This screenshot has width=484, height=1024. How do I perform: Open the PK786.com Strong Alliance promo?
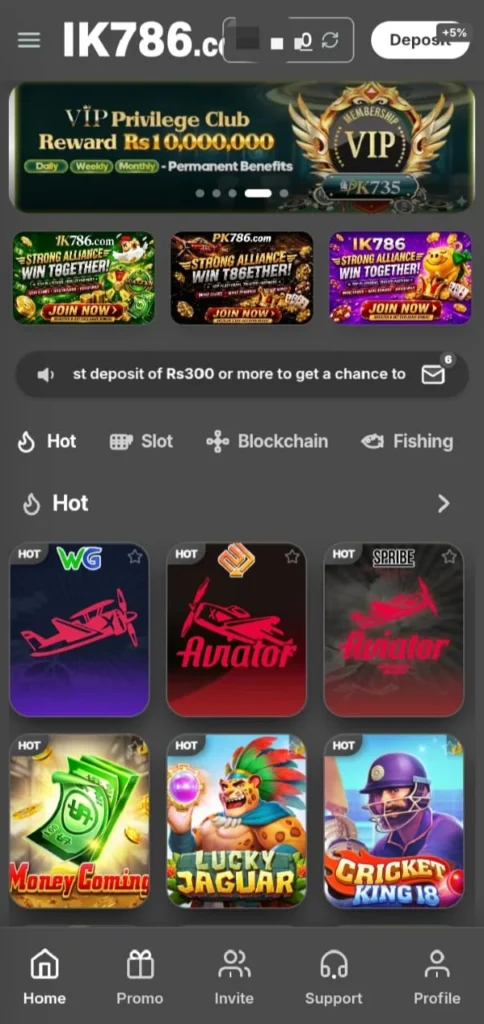[x=242, y=278]
